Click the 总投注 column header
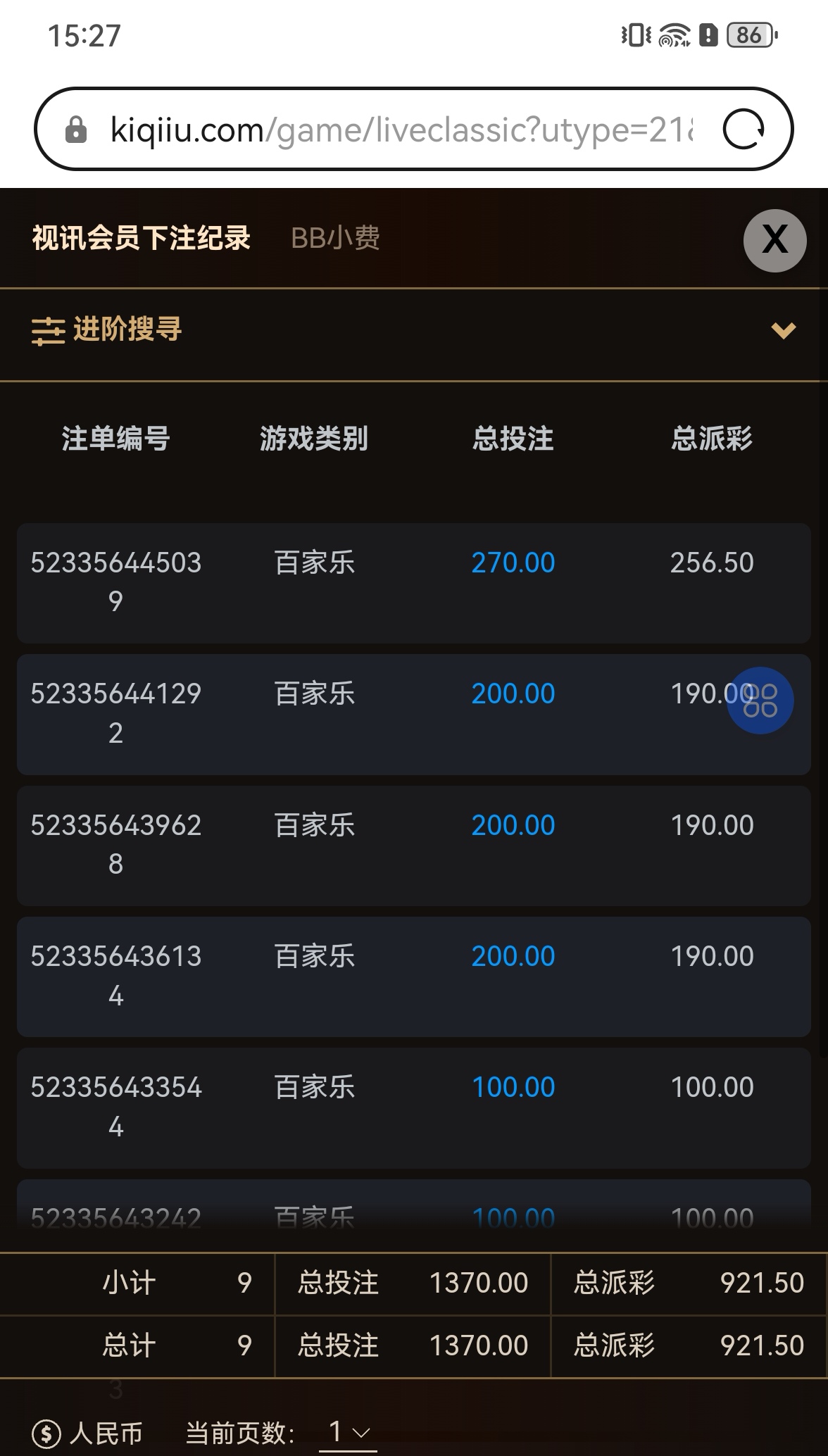 point(513,438)
